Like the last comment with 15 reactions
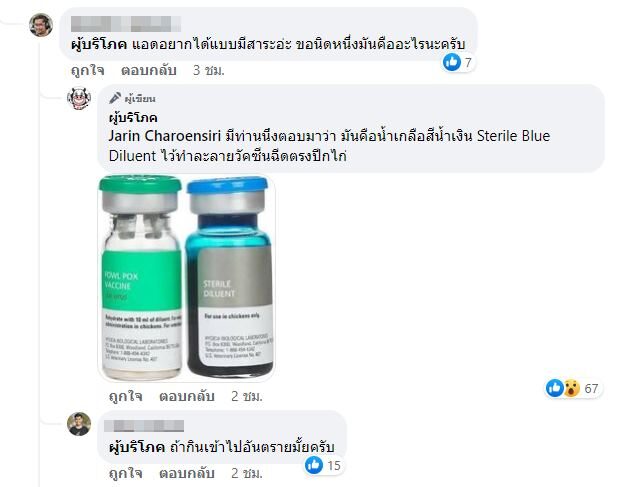This screenshot has height=487, width=639. 125,471
